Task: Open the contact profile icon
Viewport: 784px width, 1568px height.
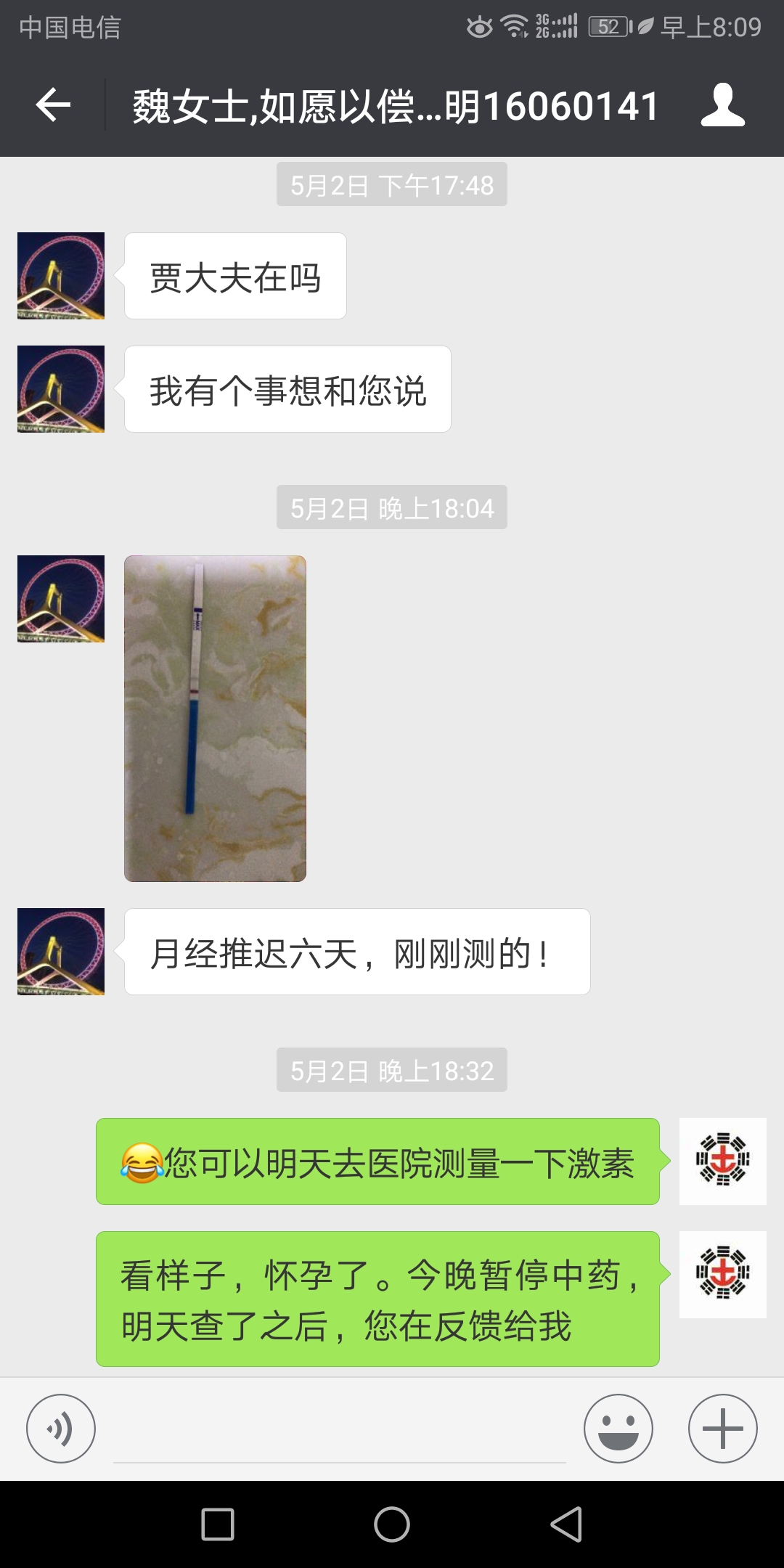Action: (723, 105)
